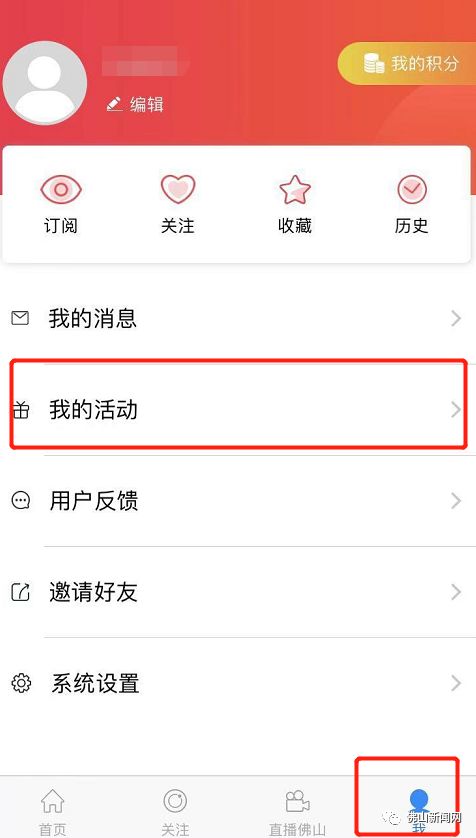Open 关注 heart shortcut in the card

[178, 205]
